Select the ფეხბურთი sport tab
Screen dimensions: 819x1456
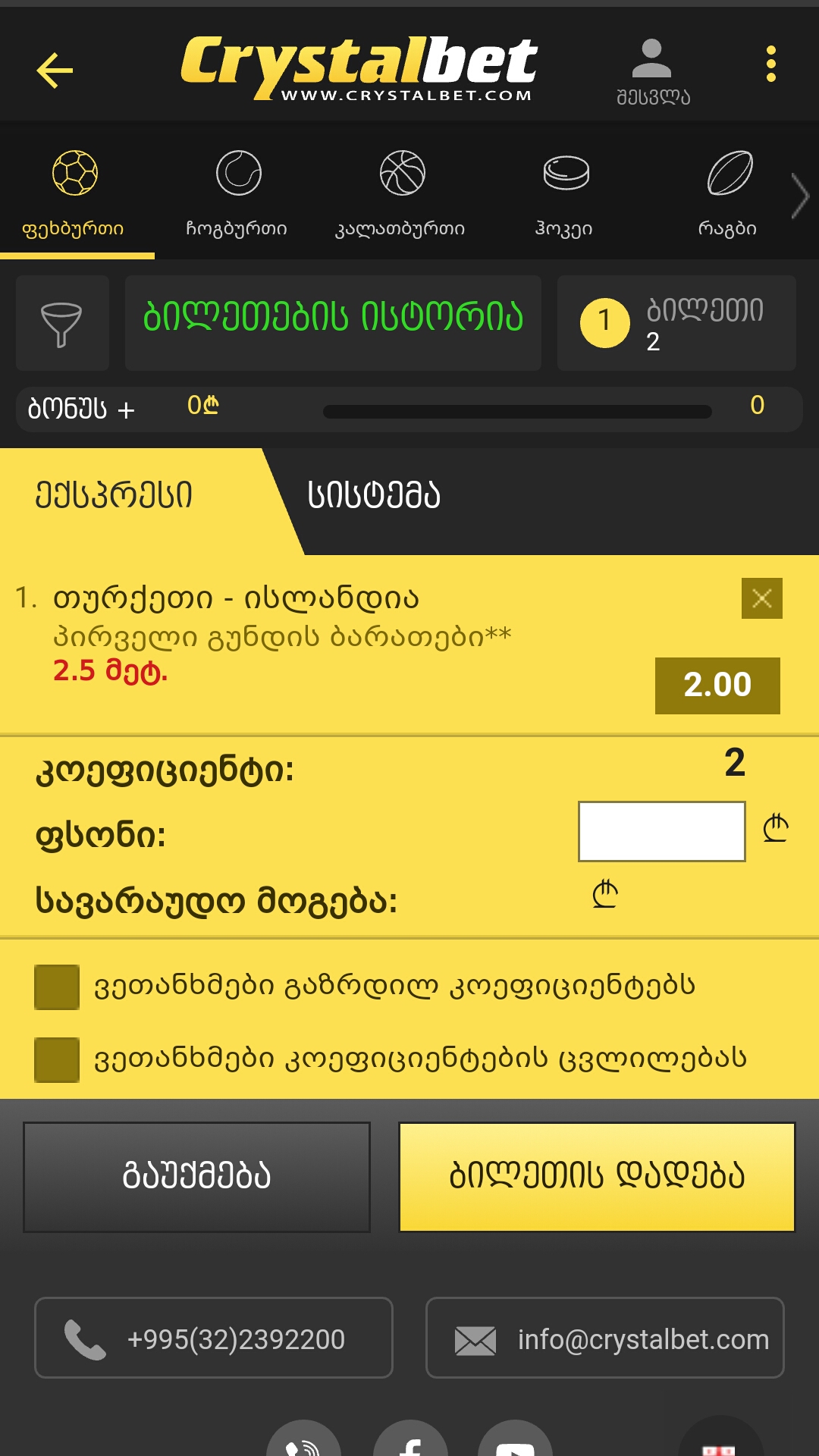tap(74, 193)
